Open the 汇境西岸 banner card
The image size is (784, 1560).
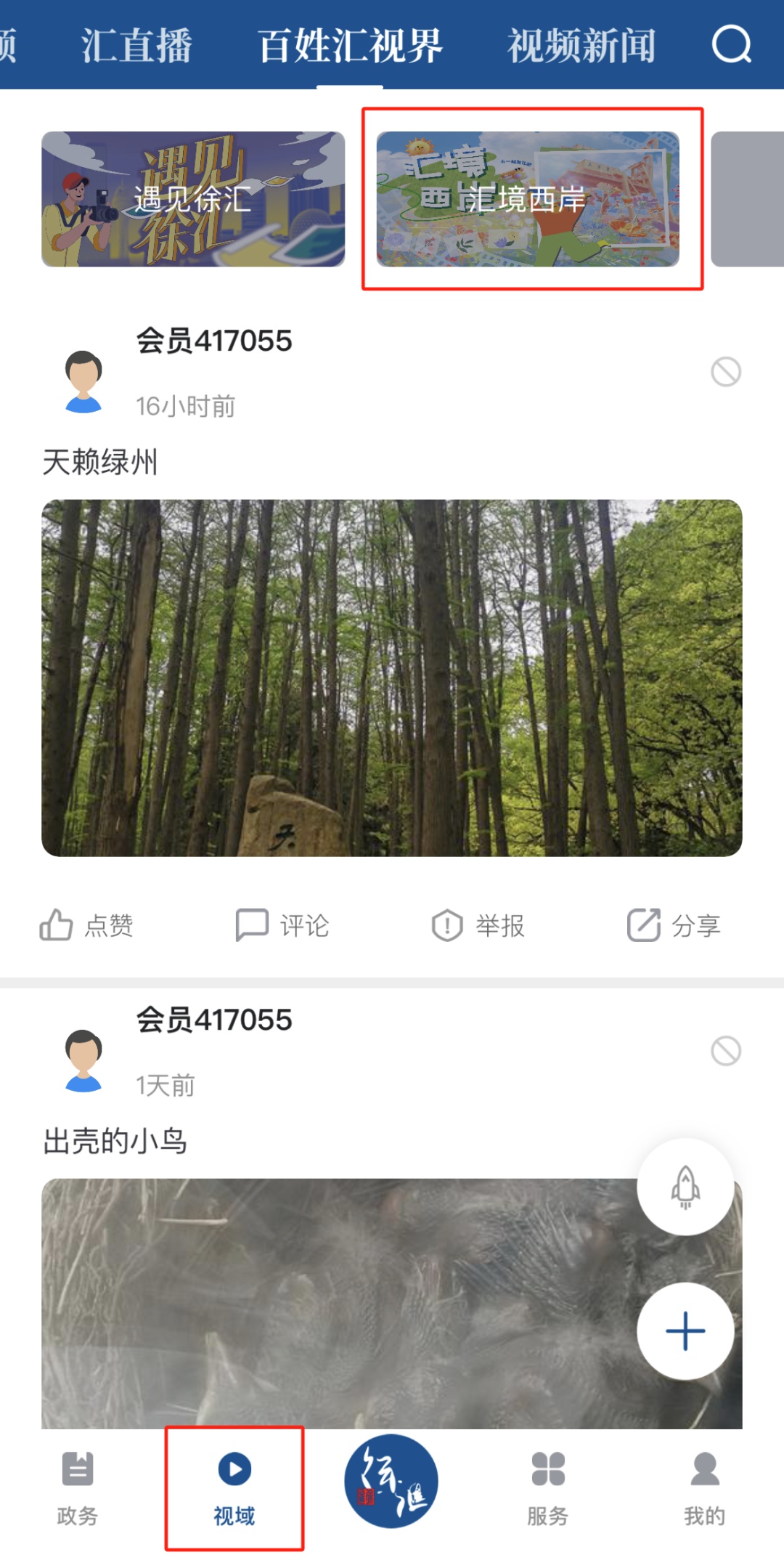click(528, 199)
